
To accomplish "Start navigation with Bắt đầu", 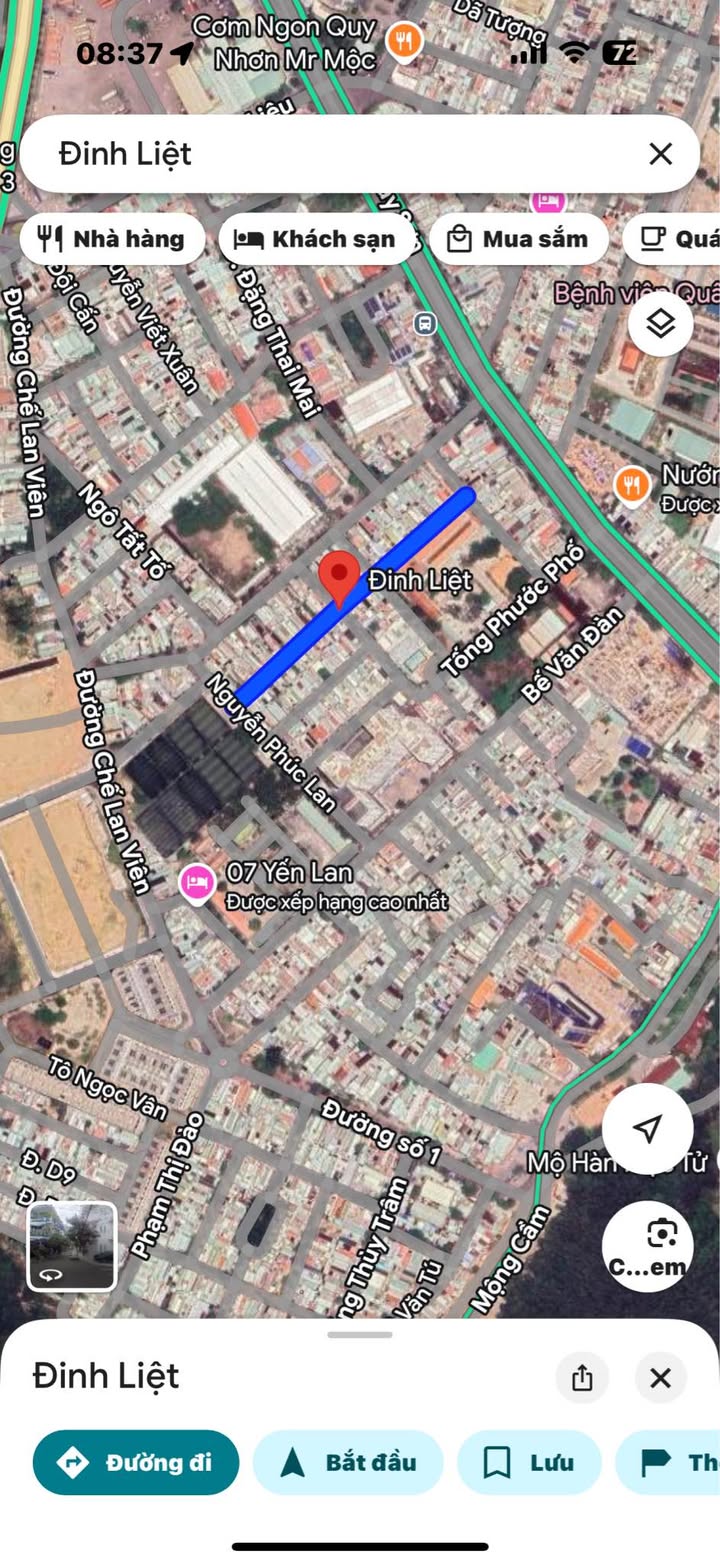I will tap(348, 1462).
